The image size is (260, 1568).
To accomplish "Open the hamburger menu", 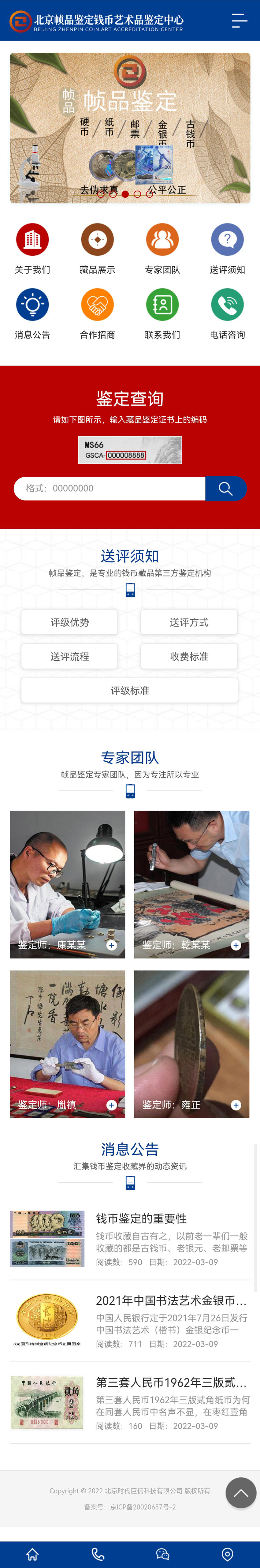I will (x=239, y=21).
